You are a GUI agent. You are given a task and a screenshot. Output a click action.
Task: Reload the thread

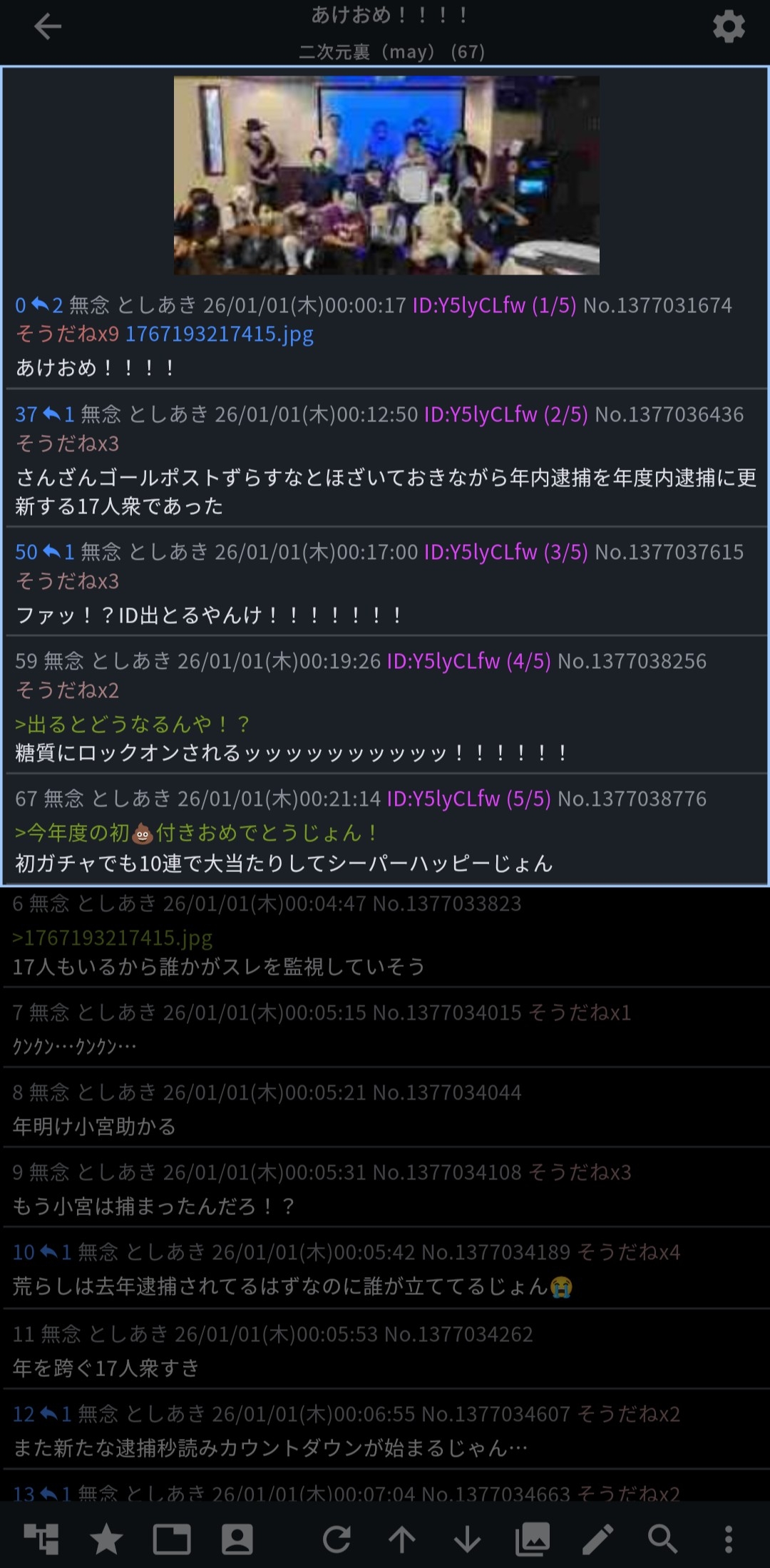coord(337,1539)
